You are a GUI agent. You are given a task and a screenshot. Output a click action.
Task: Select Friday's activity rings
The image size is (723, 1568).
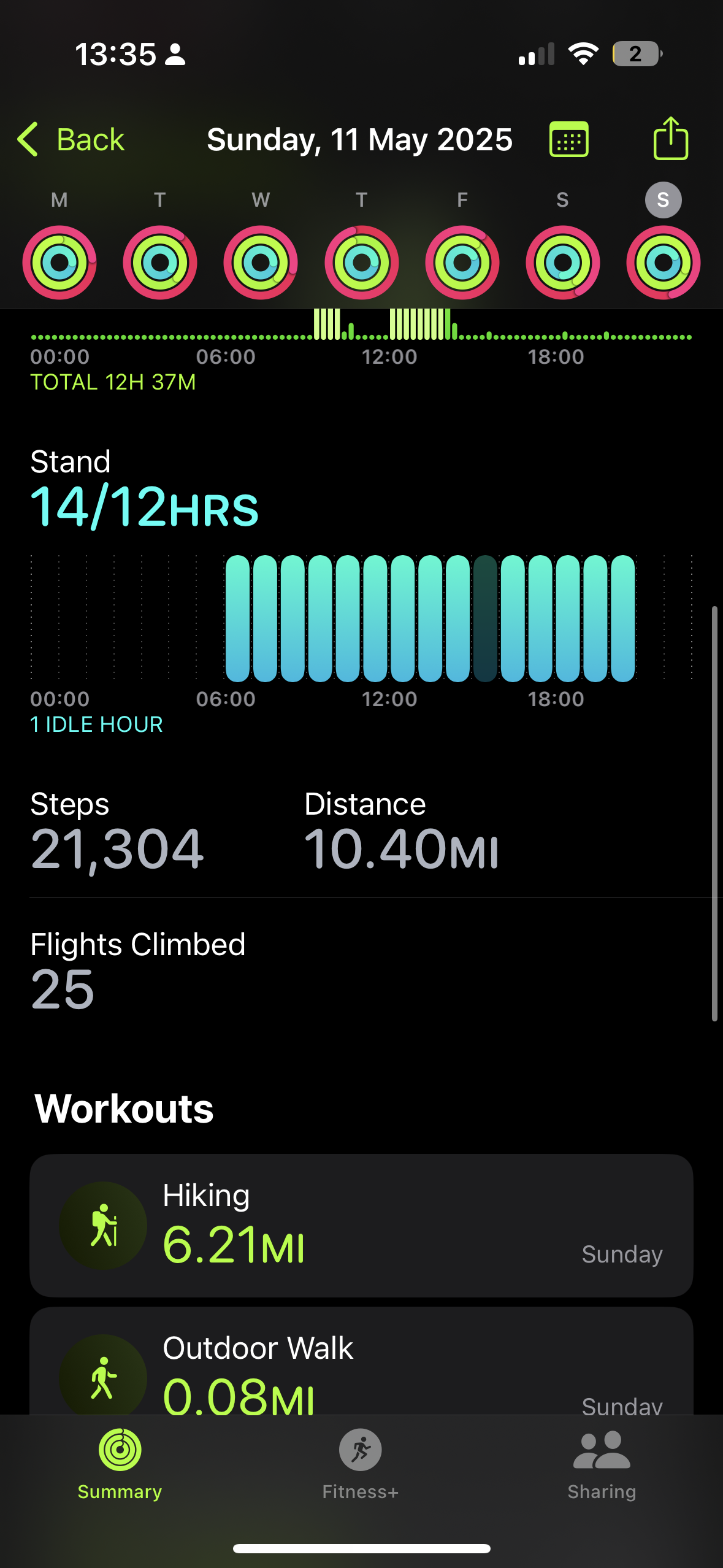462,263
